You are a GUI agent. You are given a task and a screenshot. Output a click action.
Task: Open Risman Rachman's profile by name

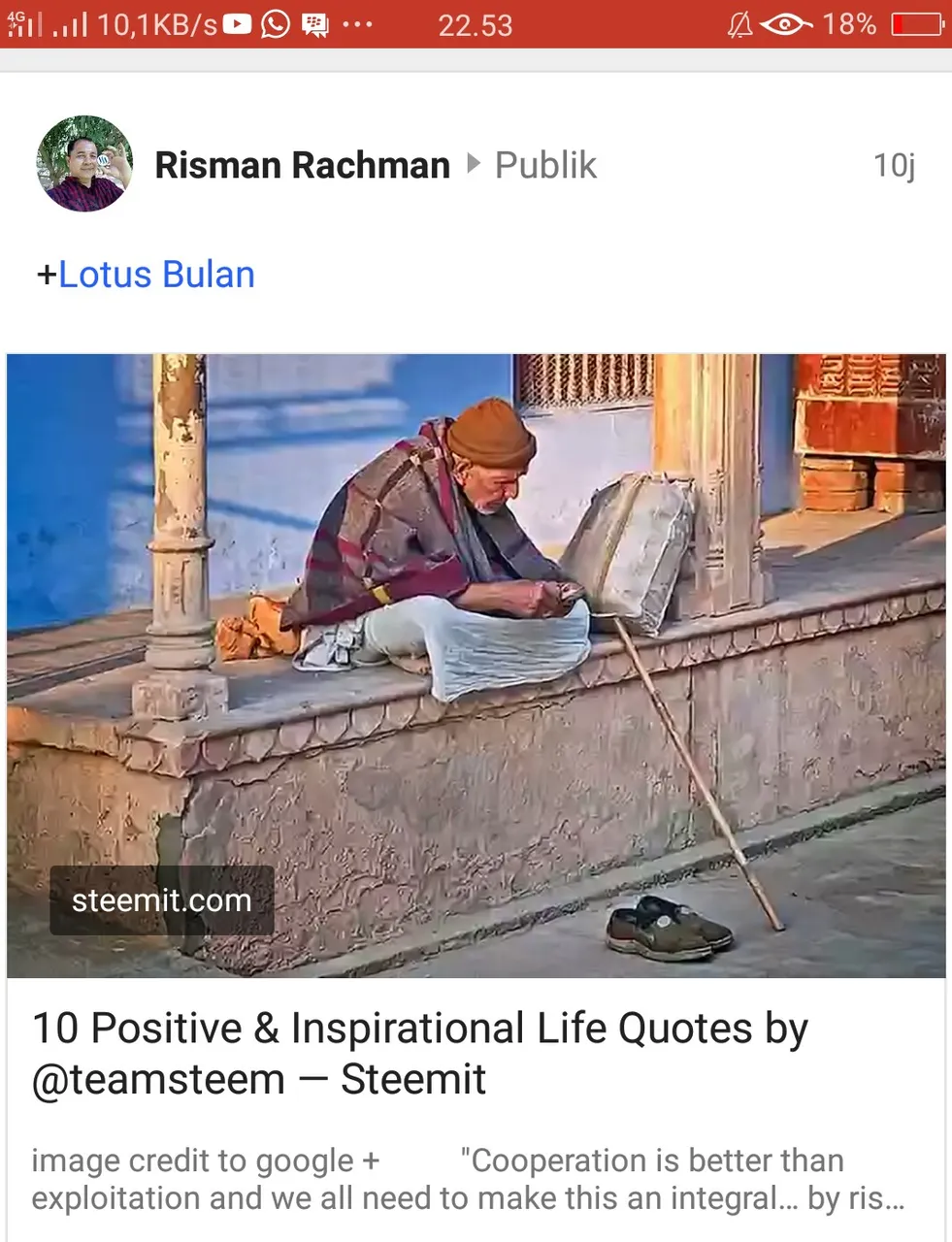coord(302,165)
